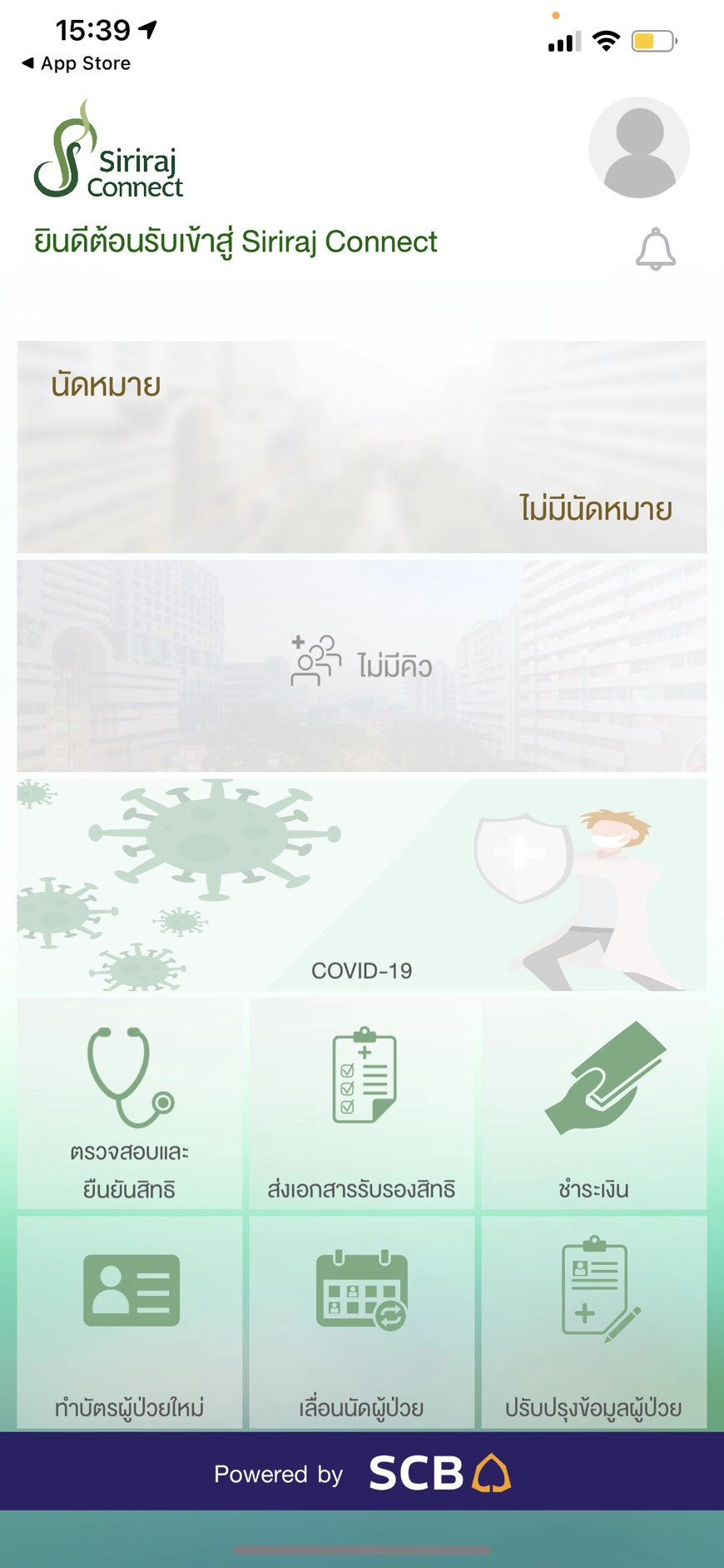Tap the queue icon showing ไม่มีคิว

(362, 664)
